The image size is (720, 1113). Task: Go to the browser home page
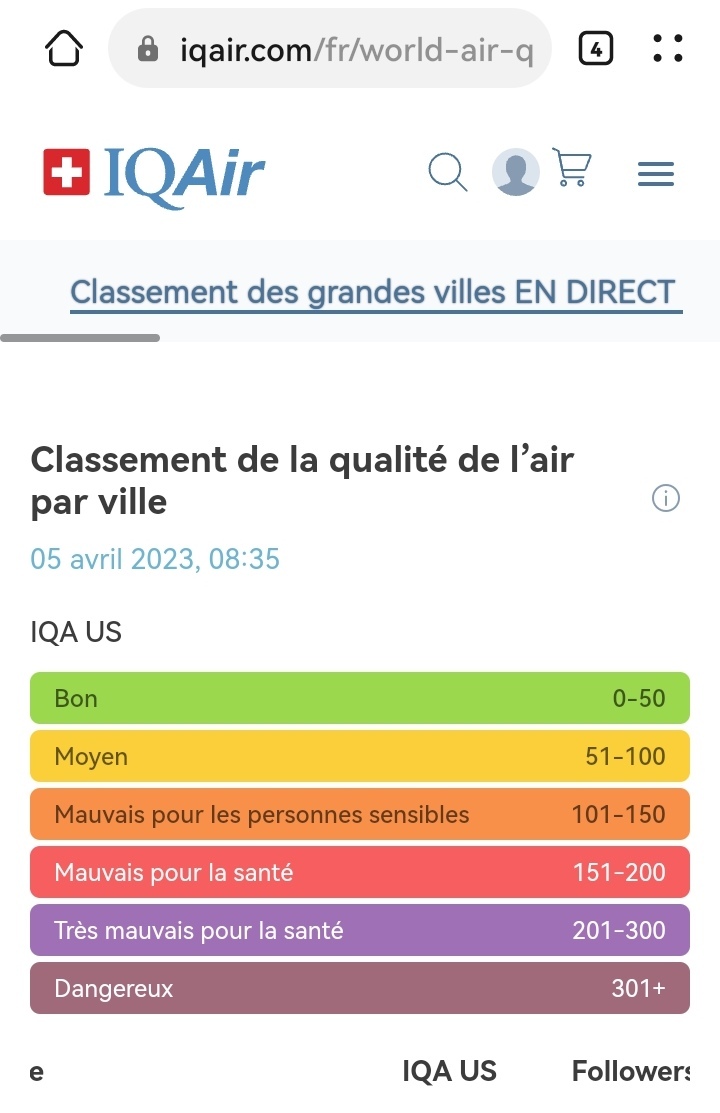pos(65,48)
